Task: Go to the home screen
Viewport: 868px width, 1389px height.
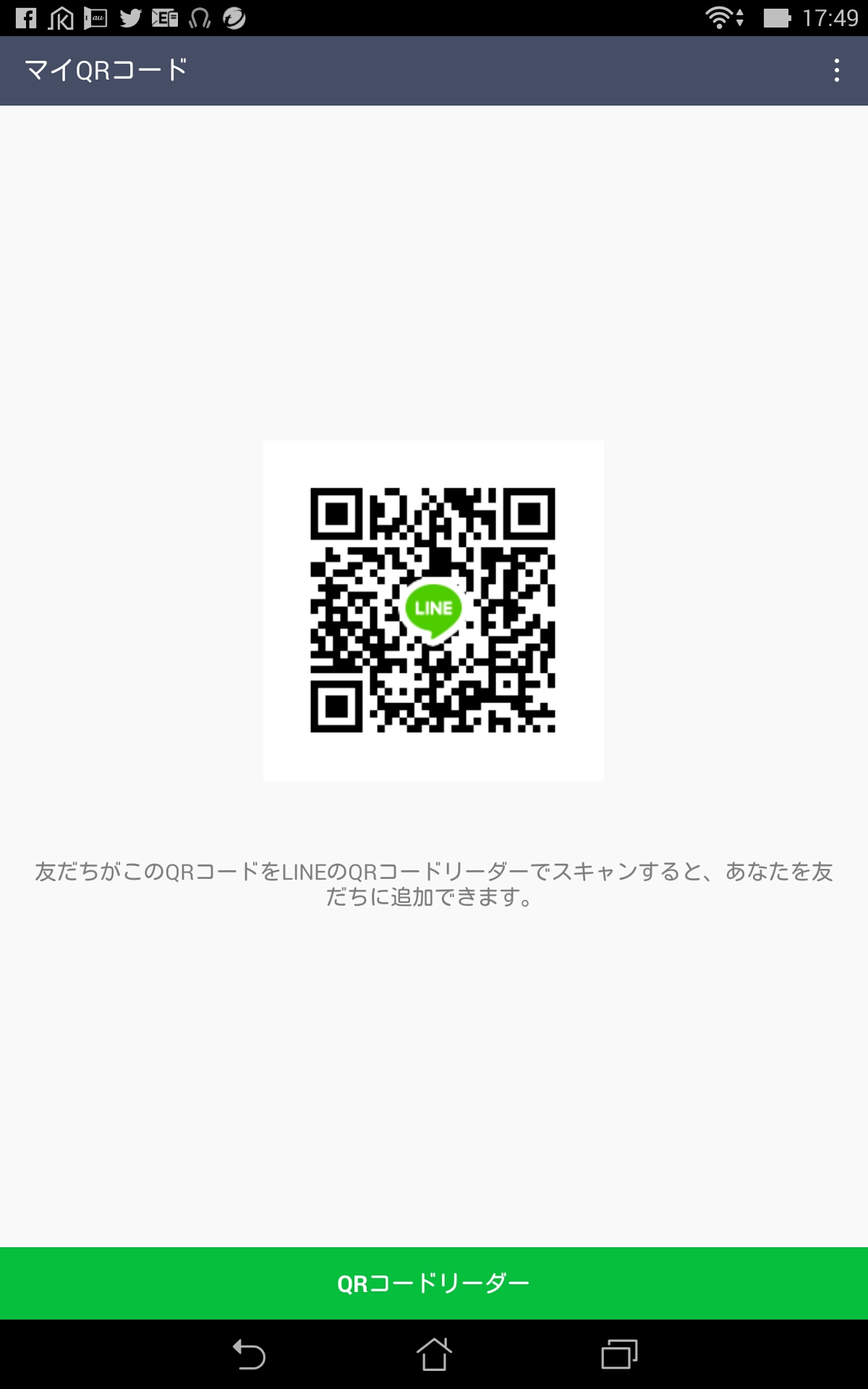Action: click(x=434, y=1354)
